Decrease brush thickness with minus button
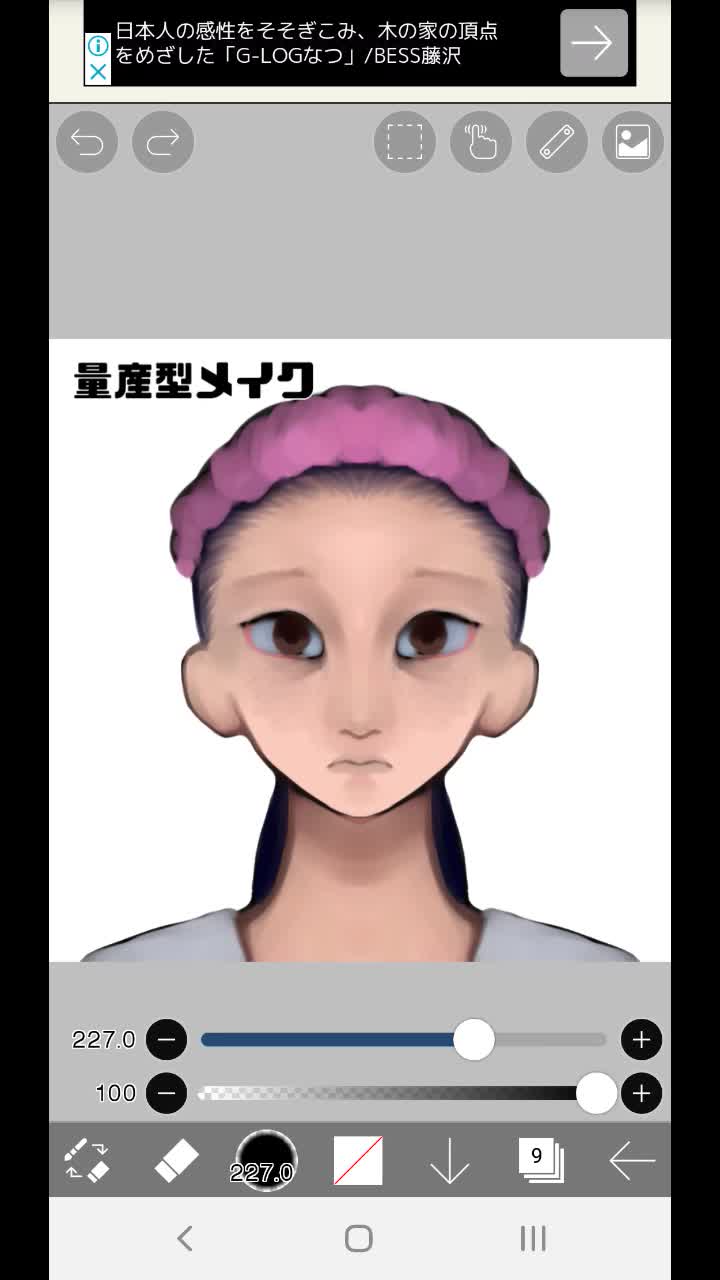The image size is (720, 1280). tap(167, 1040)
